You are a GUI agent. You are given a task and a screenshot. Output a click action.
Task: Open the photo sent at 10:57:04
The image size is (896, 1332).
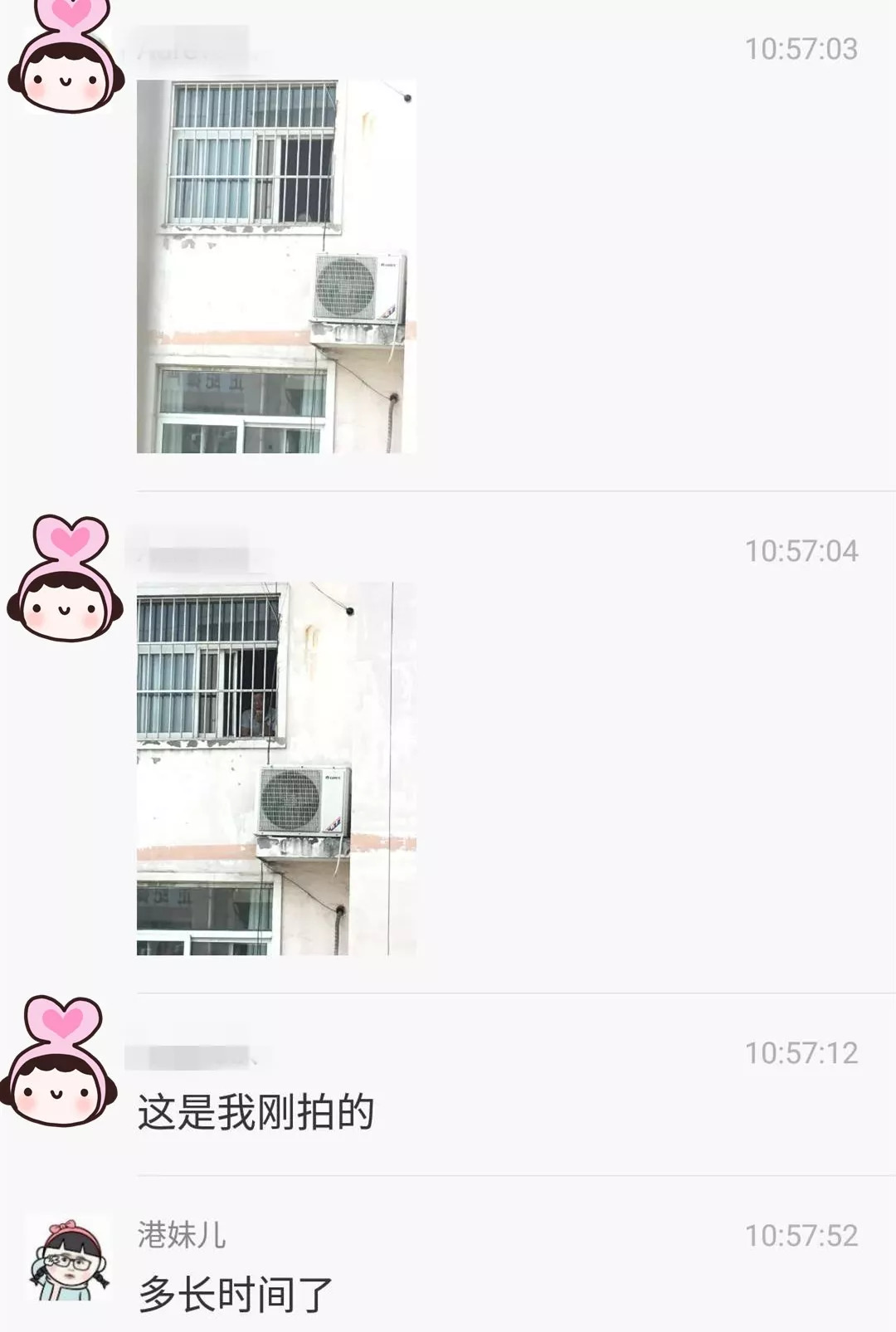276,768
